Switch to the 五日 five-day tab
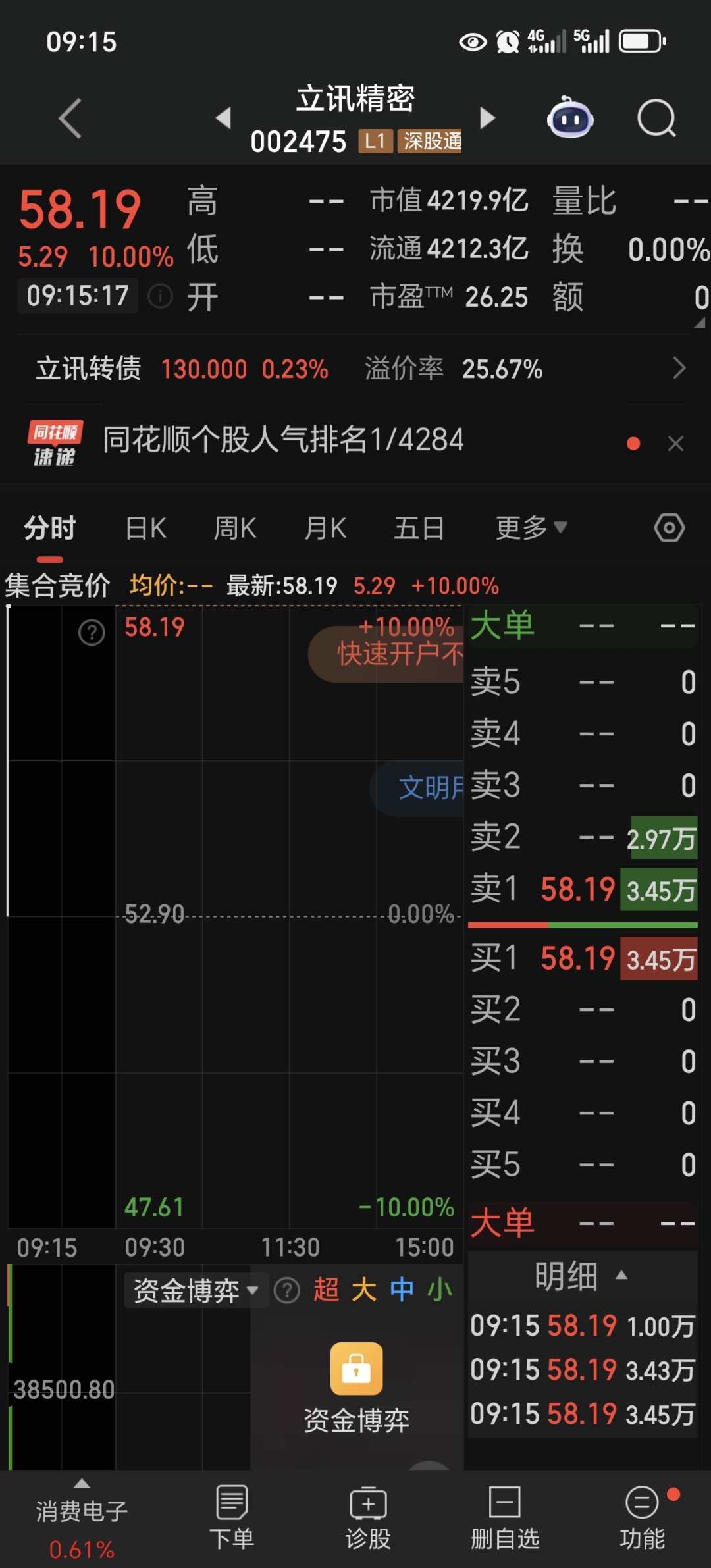 coord(419,527)
